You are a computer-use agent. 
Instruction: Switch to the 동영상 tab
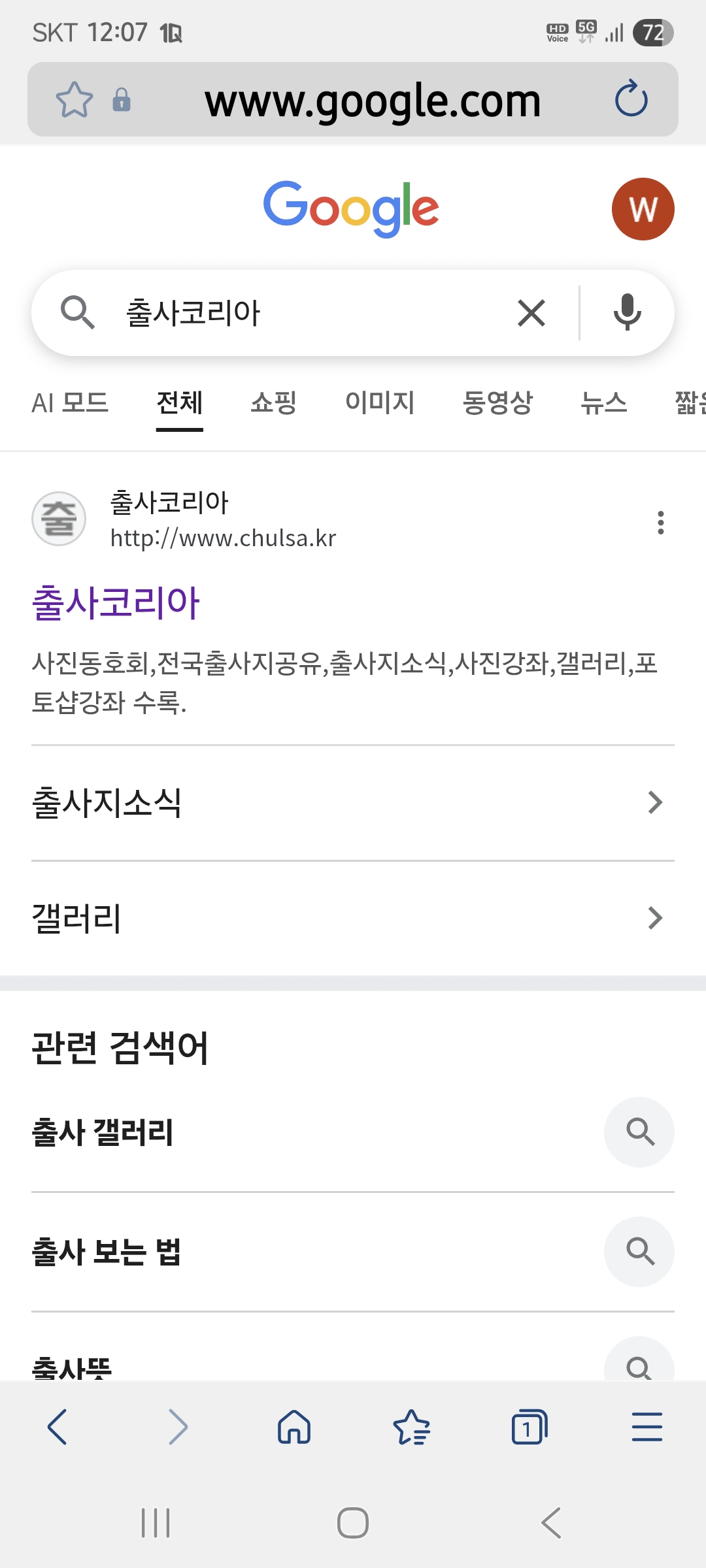point(497,402)
